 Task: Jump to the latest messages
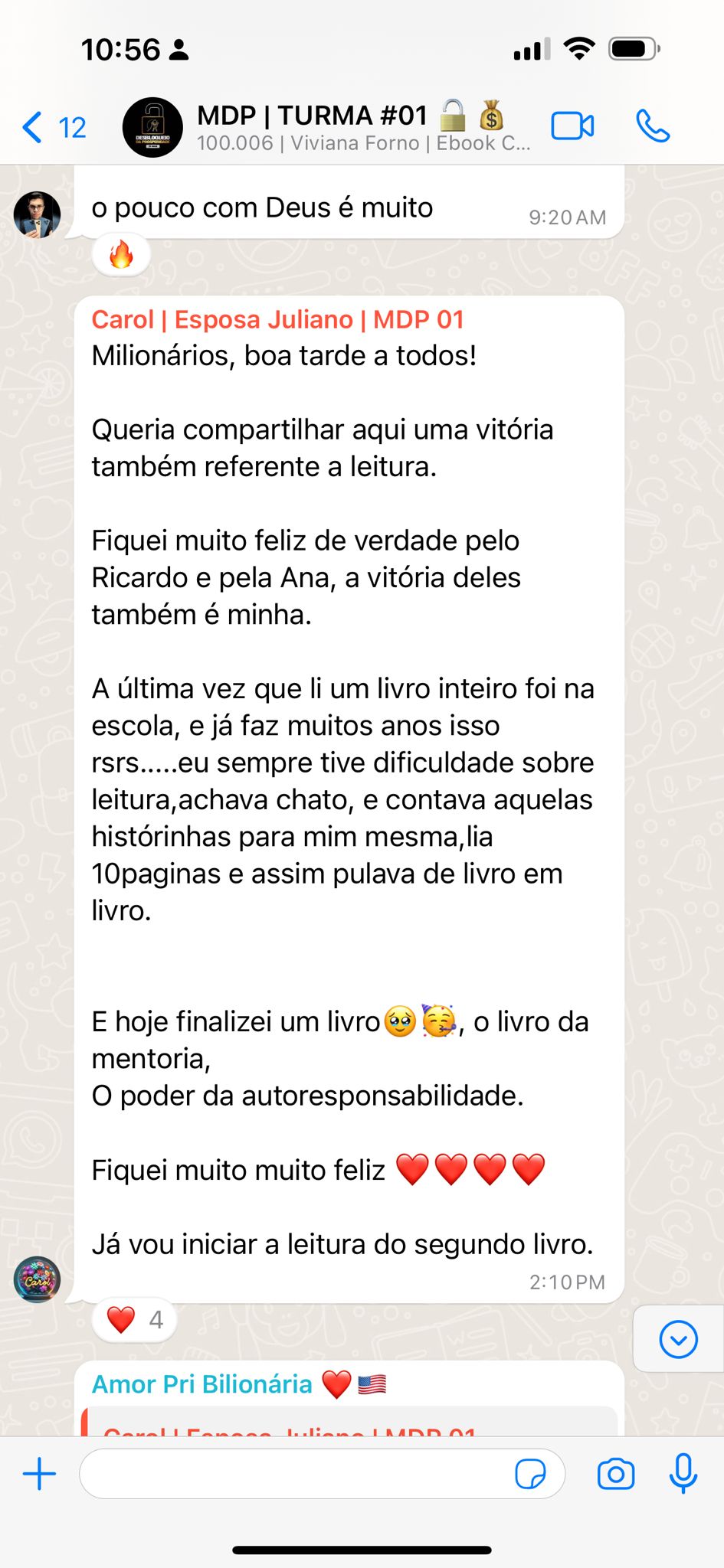[678, 1339]
